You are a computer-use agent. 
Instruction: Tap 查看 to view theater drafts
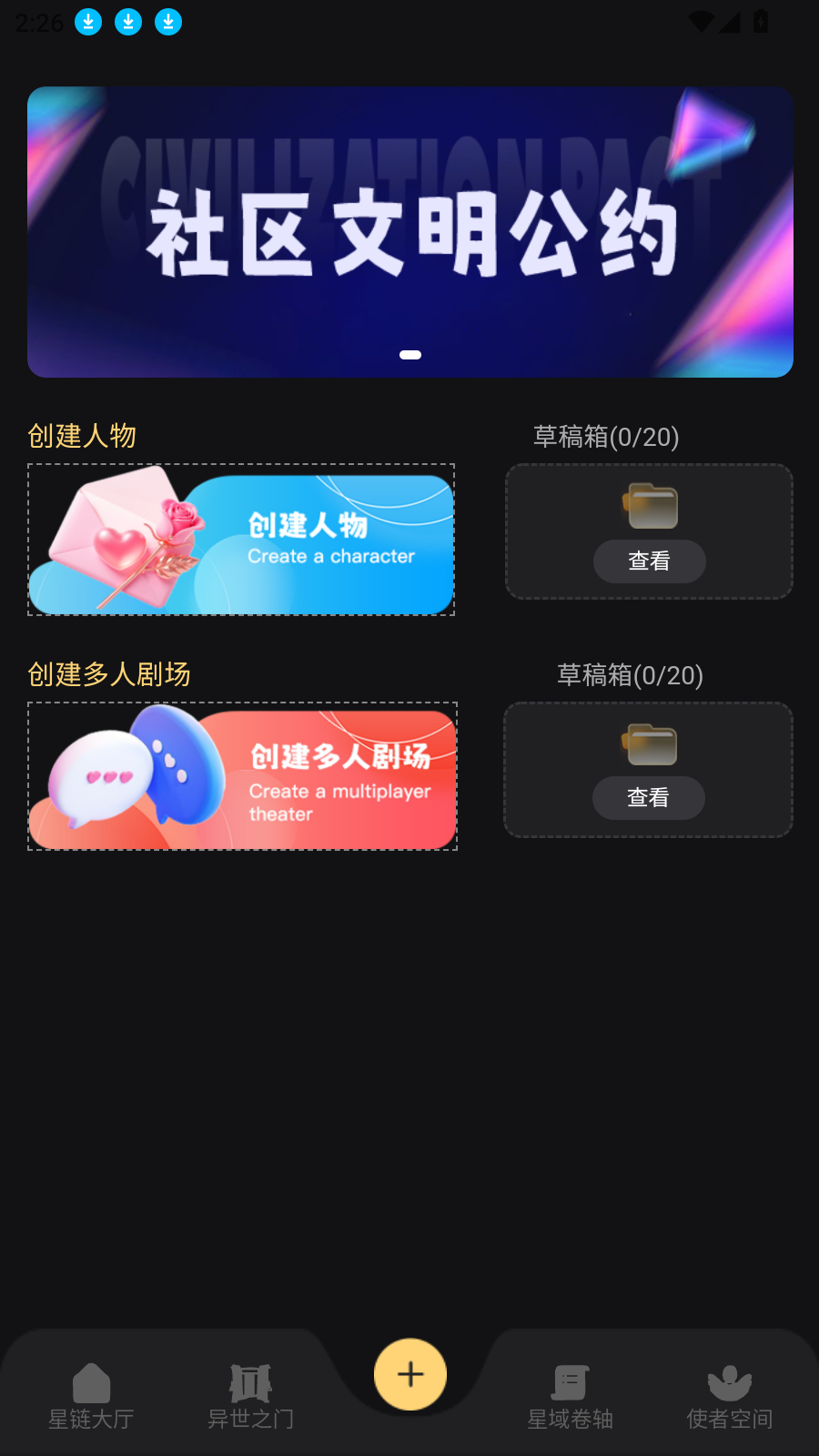(x=648, y=798)
